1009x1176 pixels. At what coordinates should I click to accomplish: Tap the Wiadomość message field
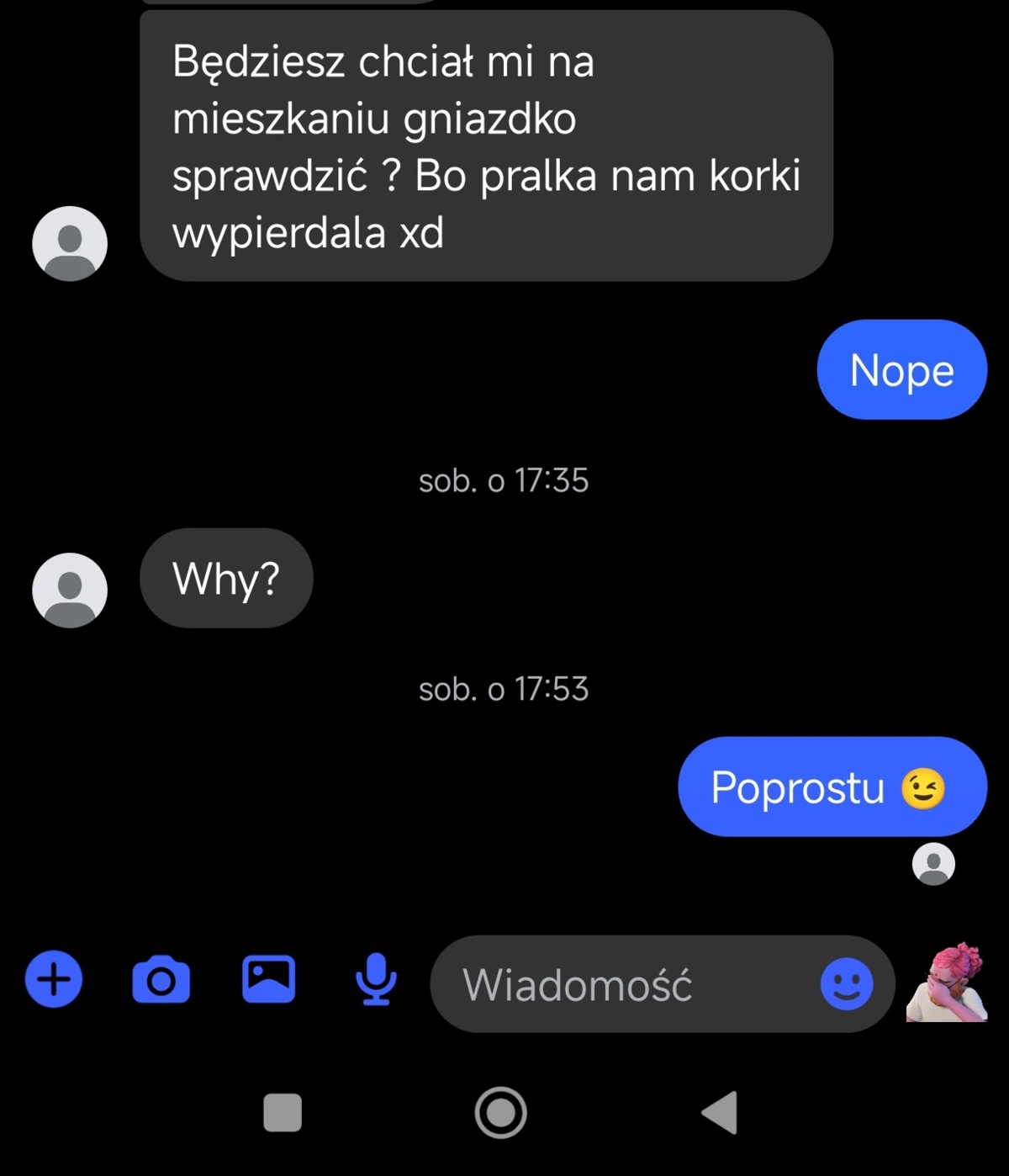[622, 984]
